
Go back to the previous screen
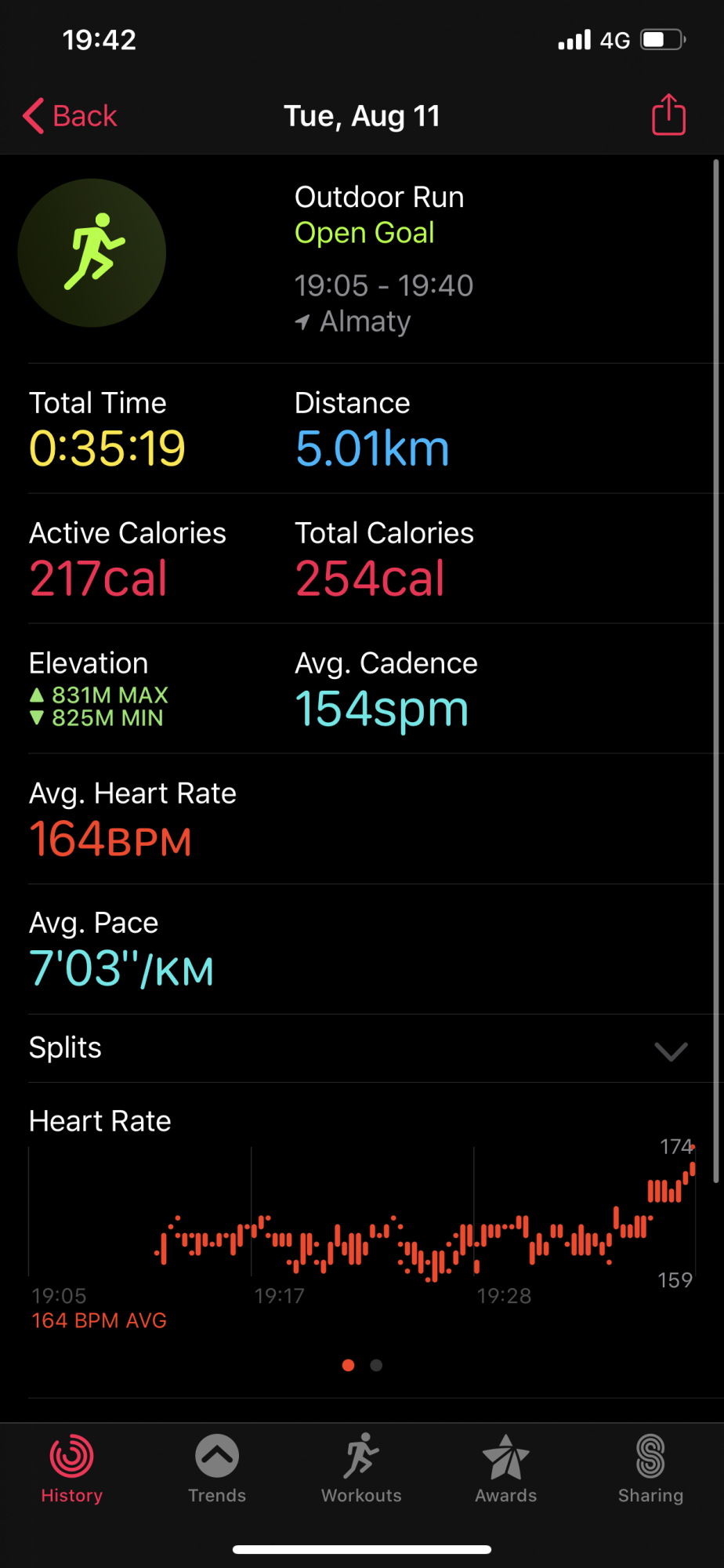71,116
